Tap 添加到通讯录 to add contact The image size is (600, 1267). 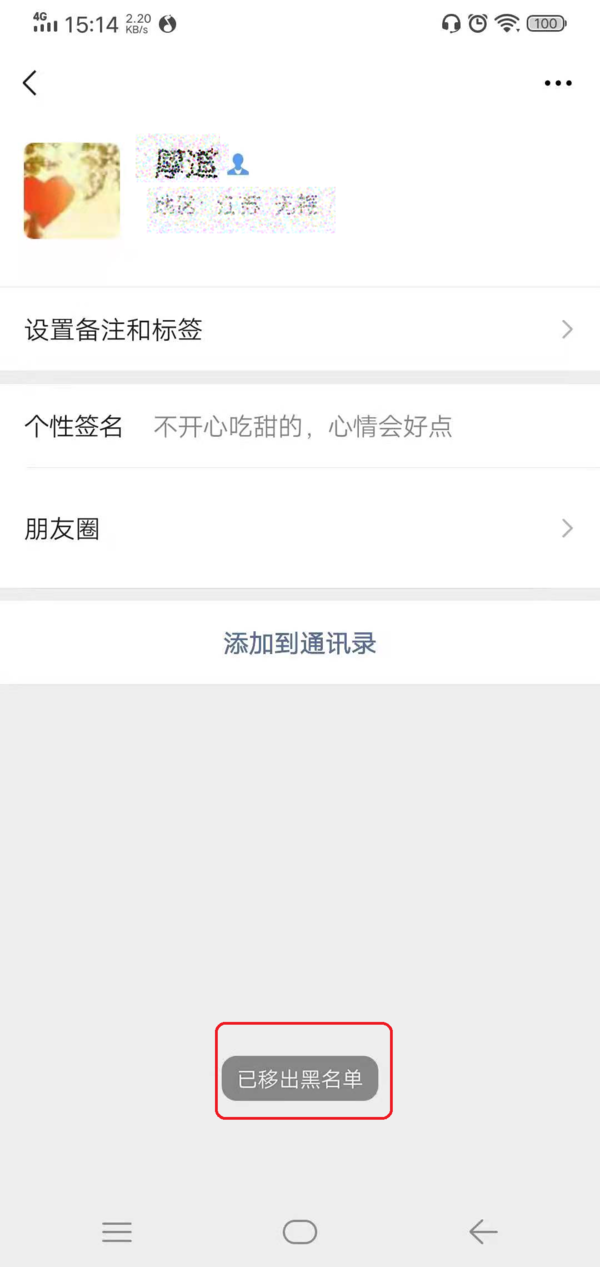tap(300, 643)
